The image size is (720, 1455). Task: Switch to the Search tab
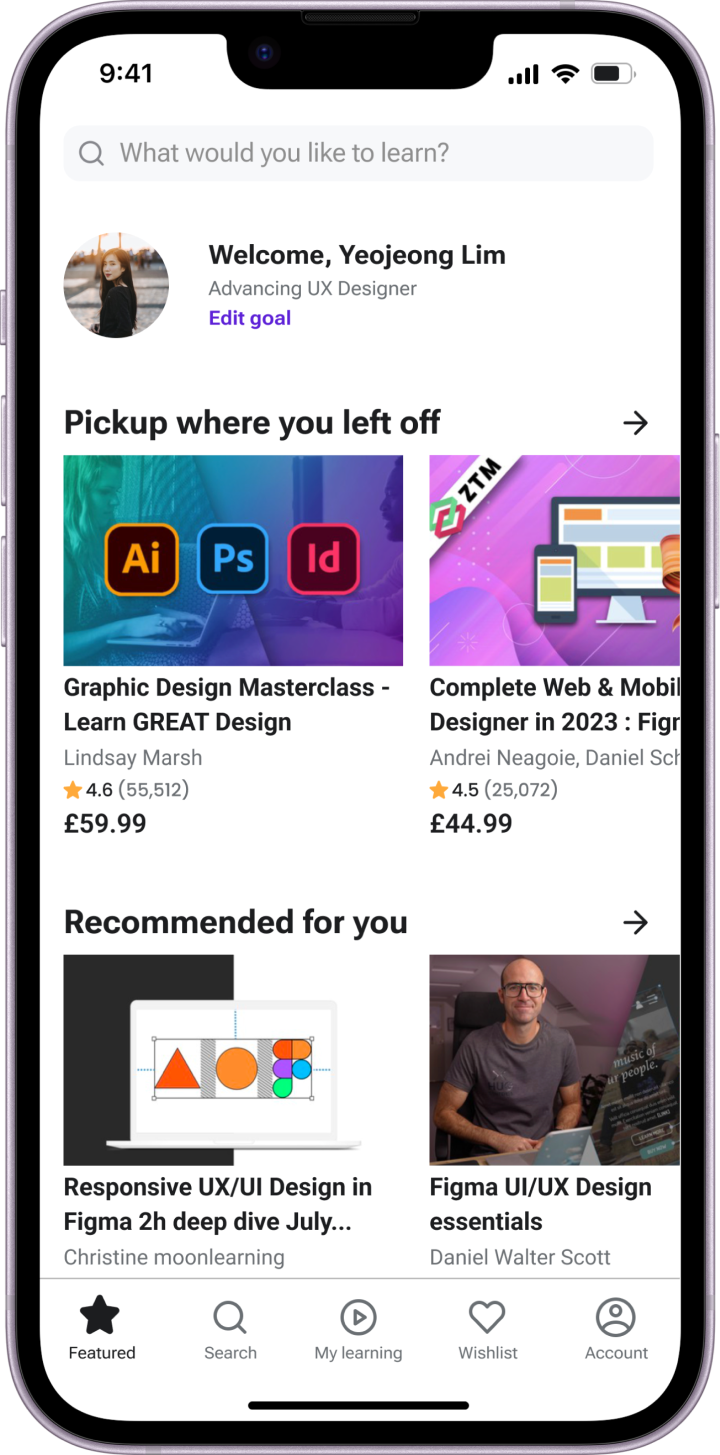[x=230, y=1328]
